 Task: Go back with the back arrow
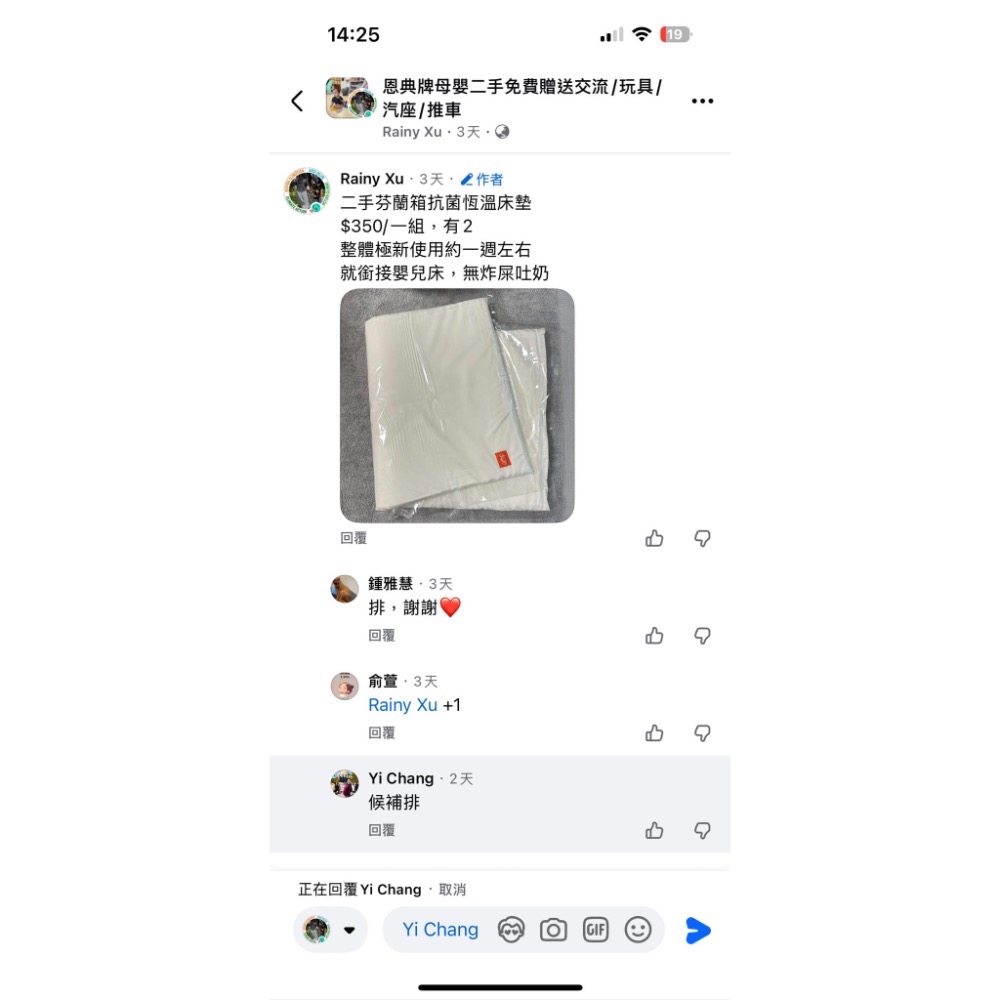[x=297, y=101]
